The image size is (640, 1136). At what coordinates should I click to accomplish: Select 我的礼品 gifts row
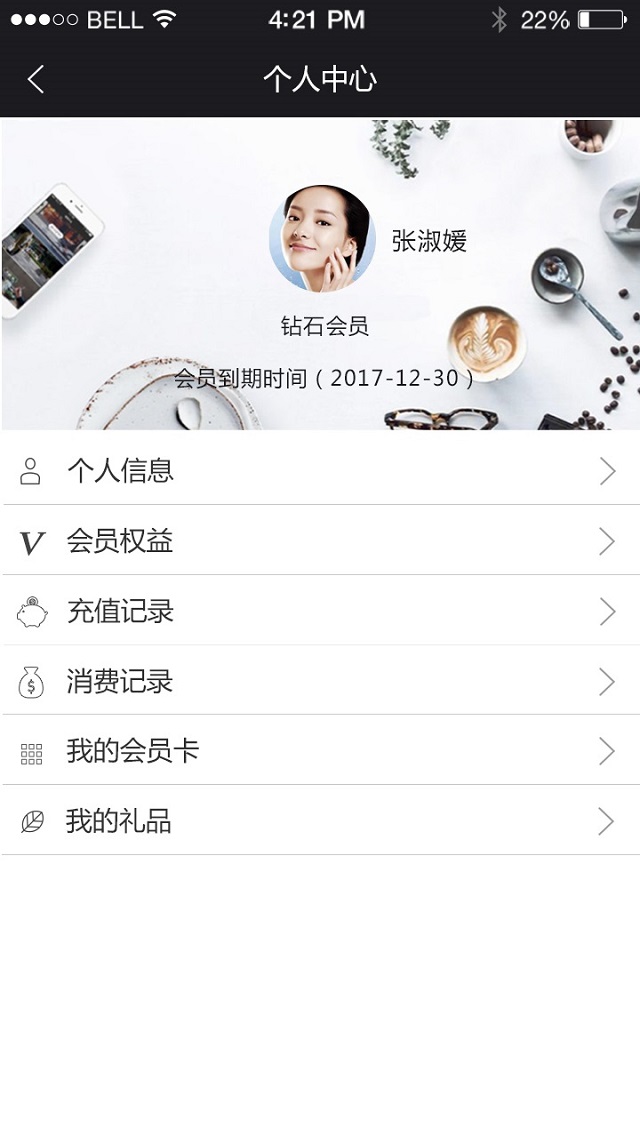320,821
